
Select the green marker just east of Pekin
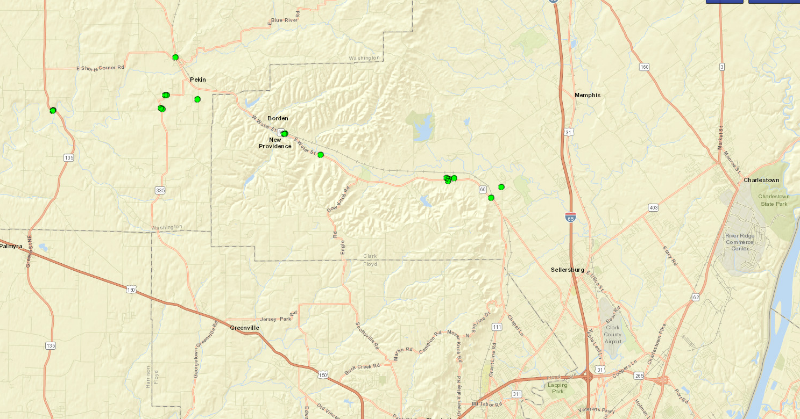[198, 99]
